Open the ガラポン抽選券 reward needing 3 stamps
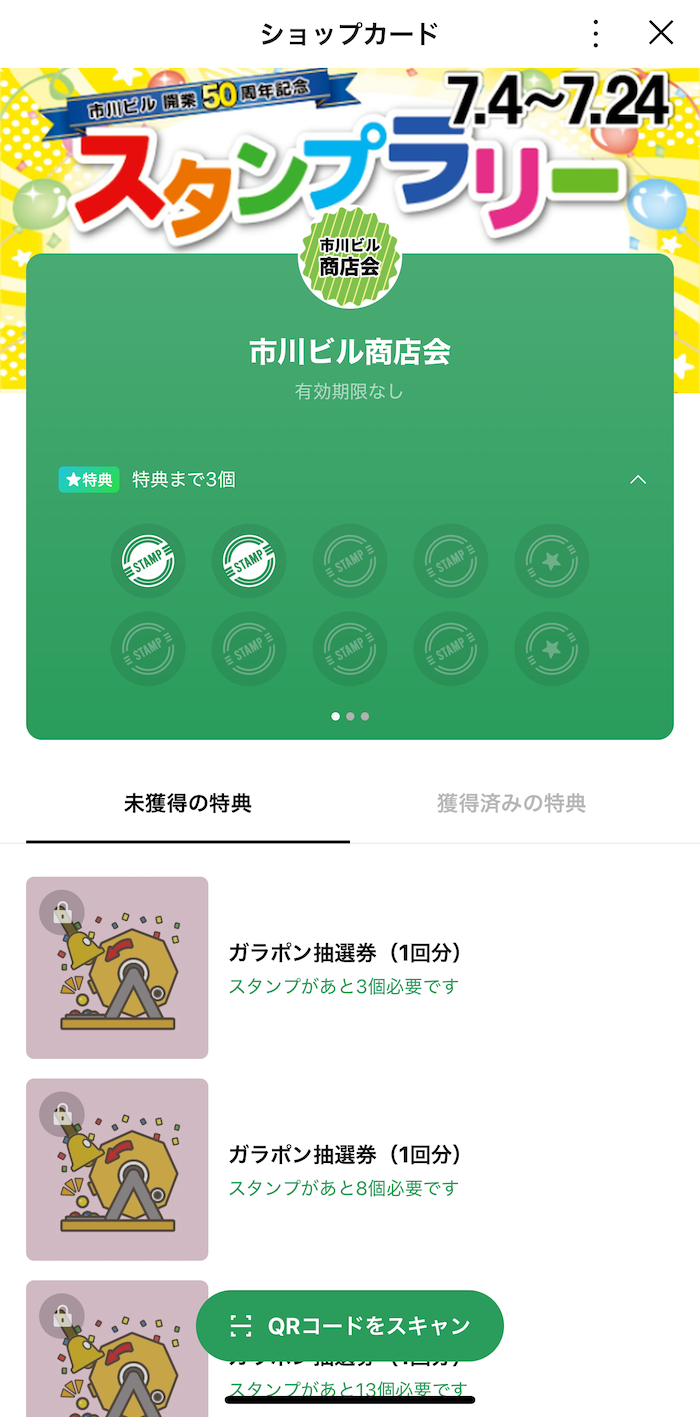 point(345,967)
